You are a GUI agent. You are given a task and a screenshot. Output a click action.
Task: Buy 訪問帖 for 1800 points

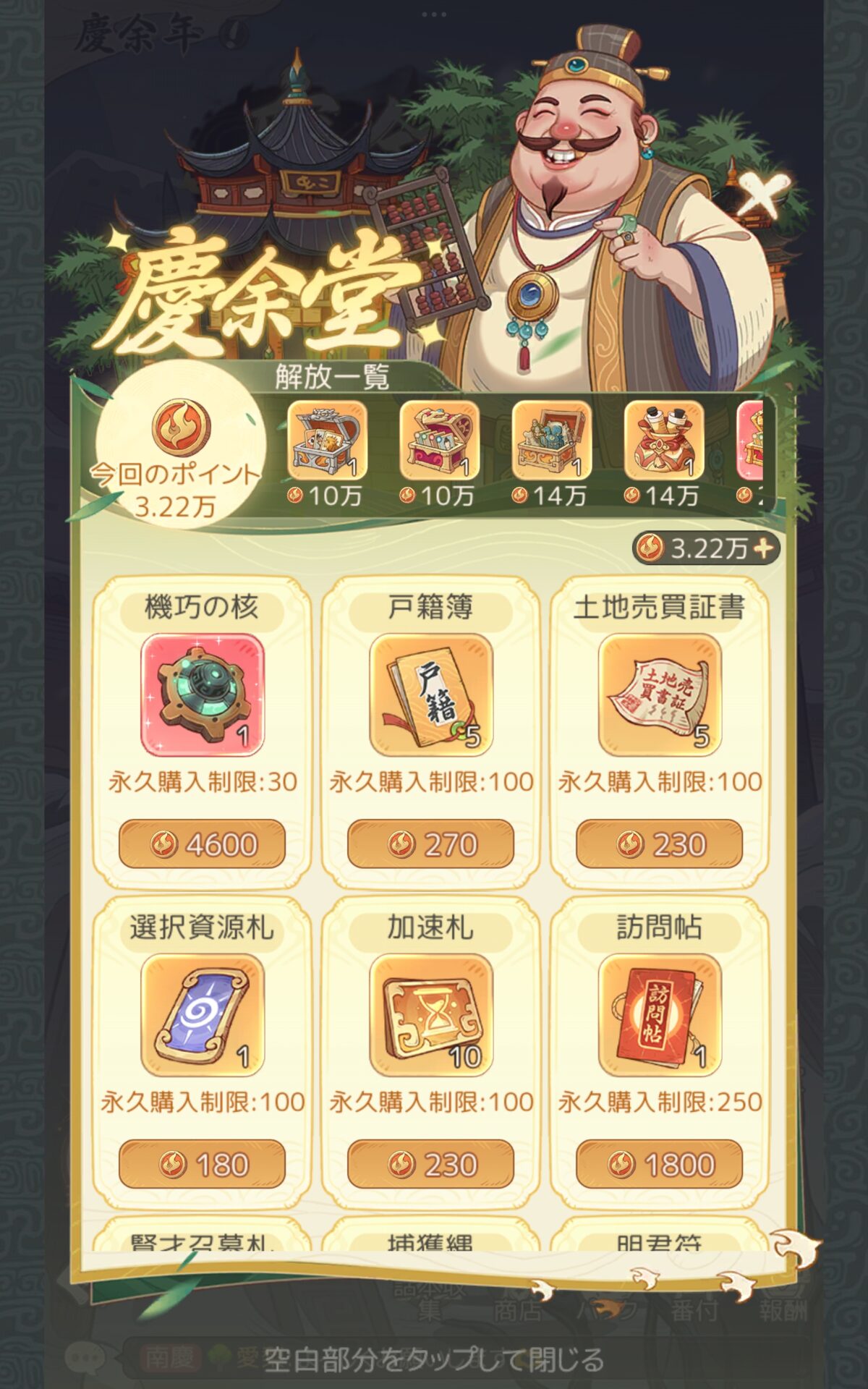point(659,1164)
